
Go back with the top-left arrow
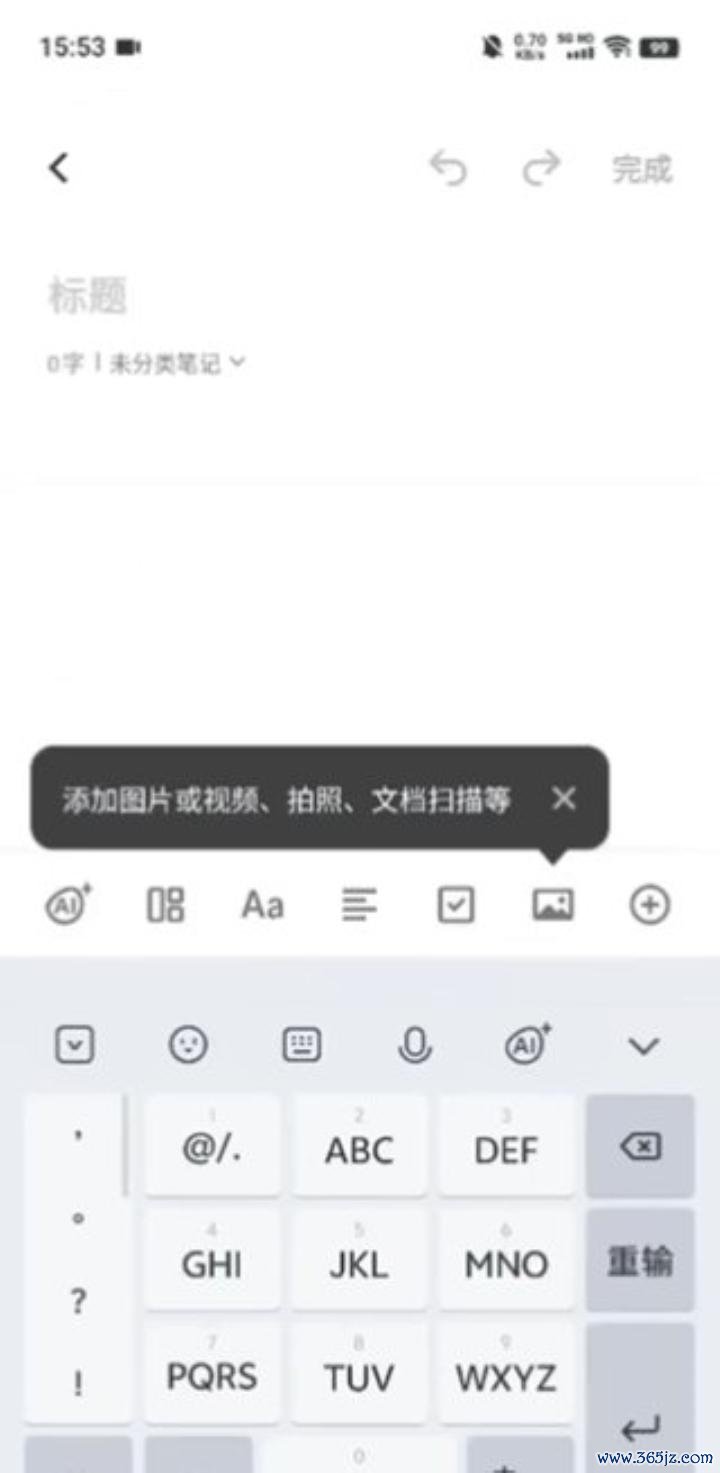tap(59, 168)
